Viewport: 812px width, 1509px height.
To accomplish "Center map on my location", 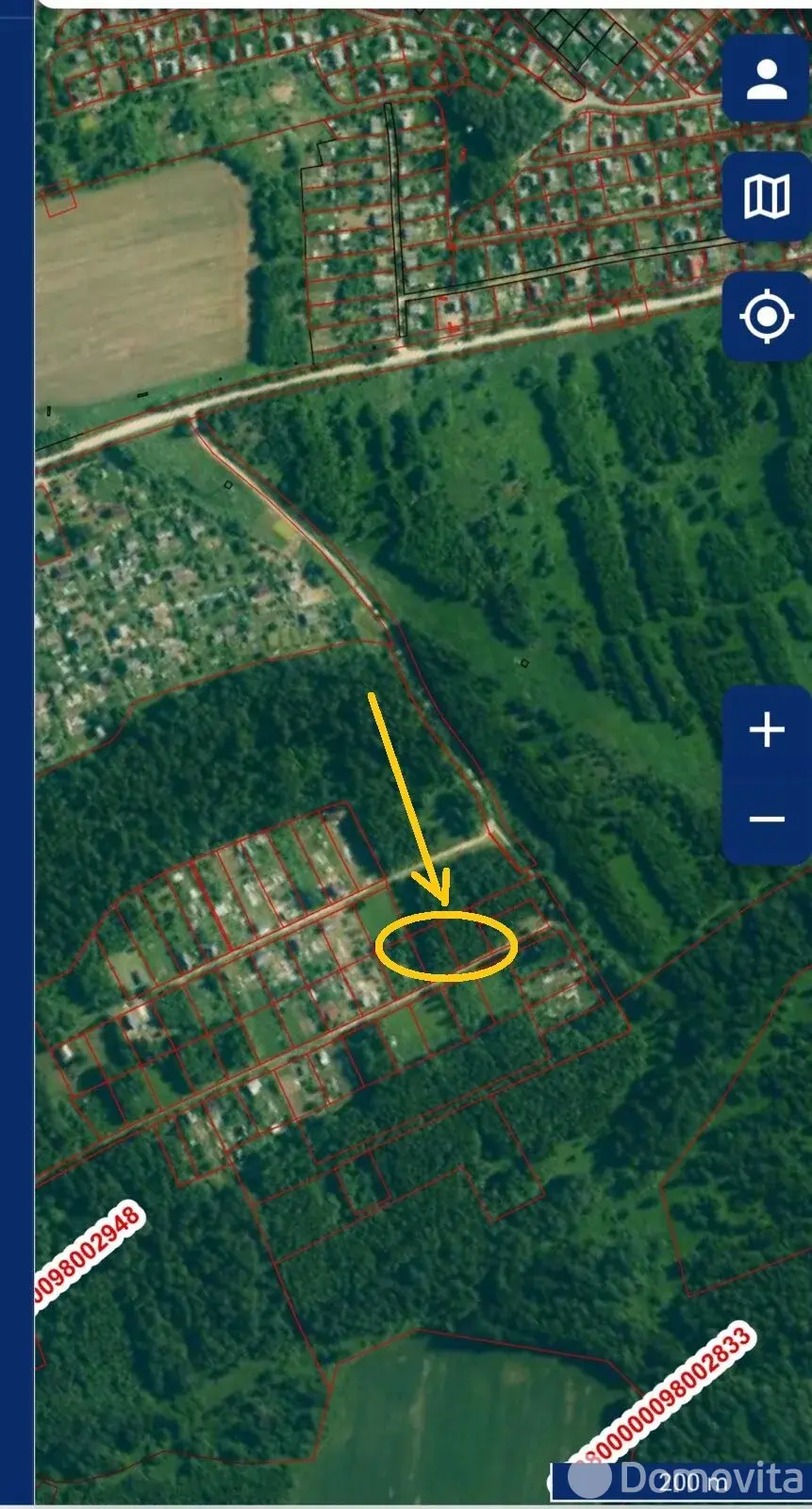I will click(x=766, y=316).
